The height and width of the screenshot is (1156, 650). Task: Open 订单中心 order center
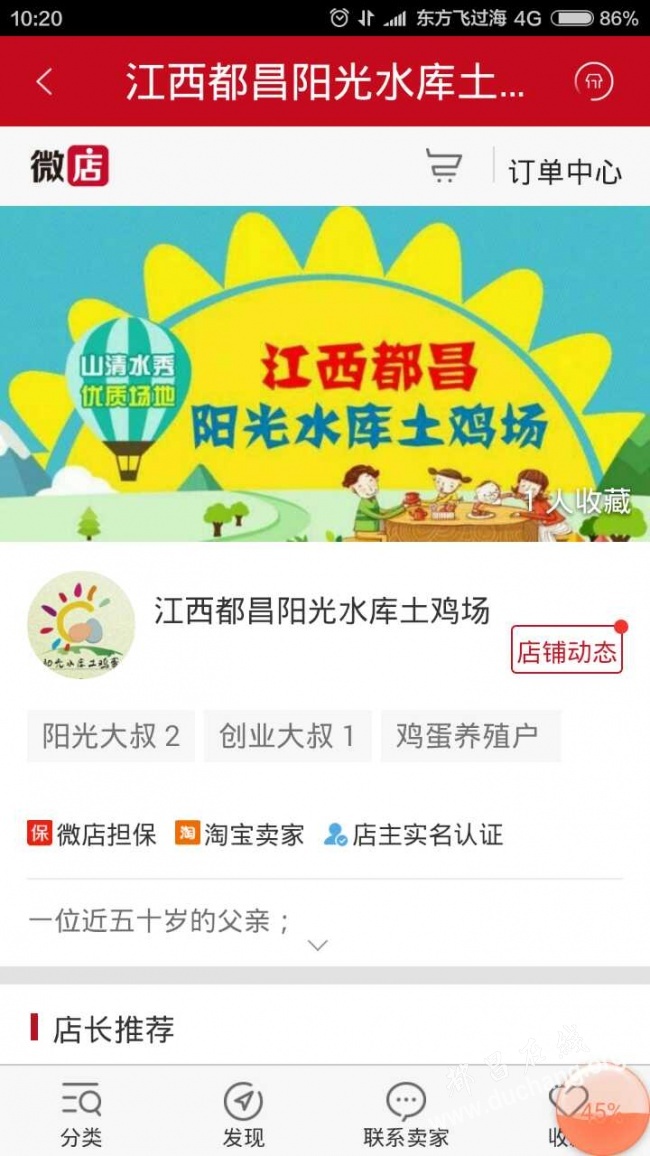[565, 171]
